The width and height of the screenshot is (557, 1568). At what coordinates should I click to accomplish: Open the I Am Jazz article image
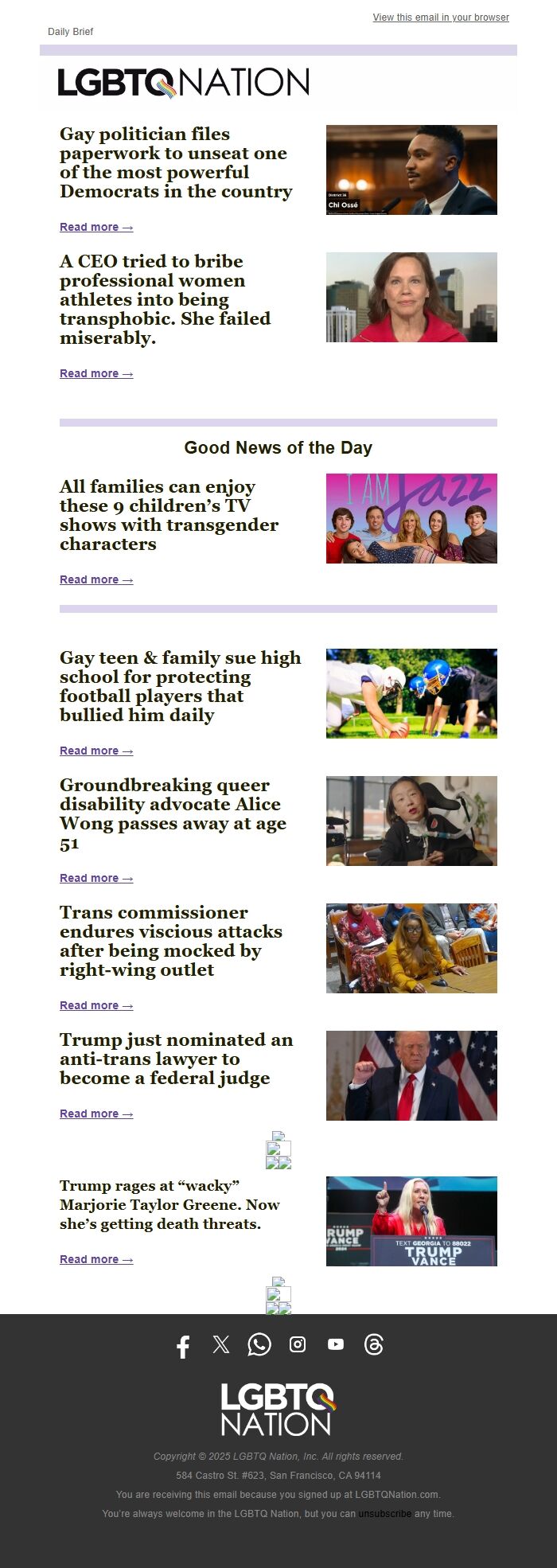pyautogui.click(x=411, y=518)
